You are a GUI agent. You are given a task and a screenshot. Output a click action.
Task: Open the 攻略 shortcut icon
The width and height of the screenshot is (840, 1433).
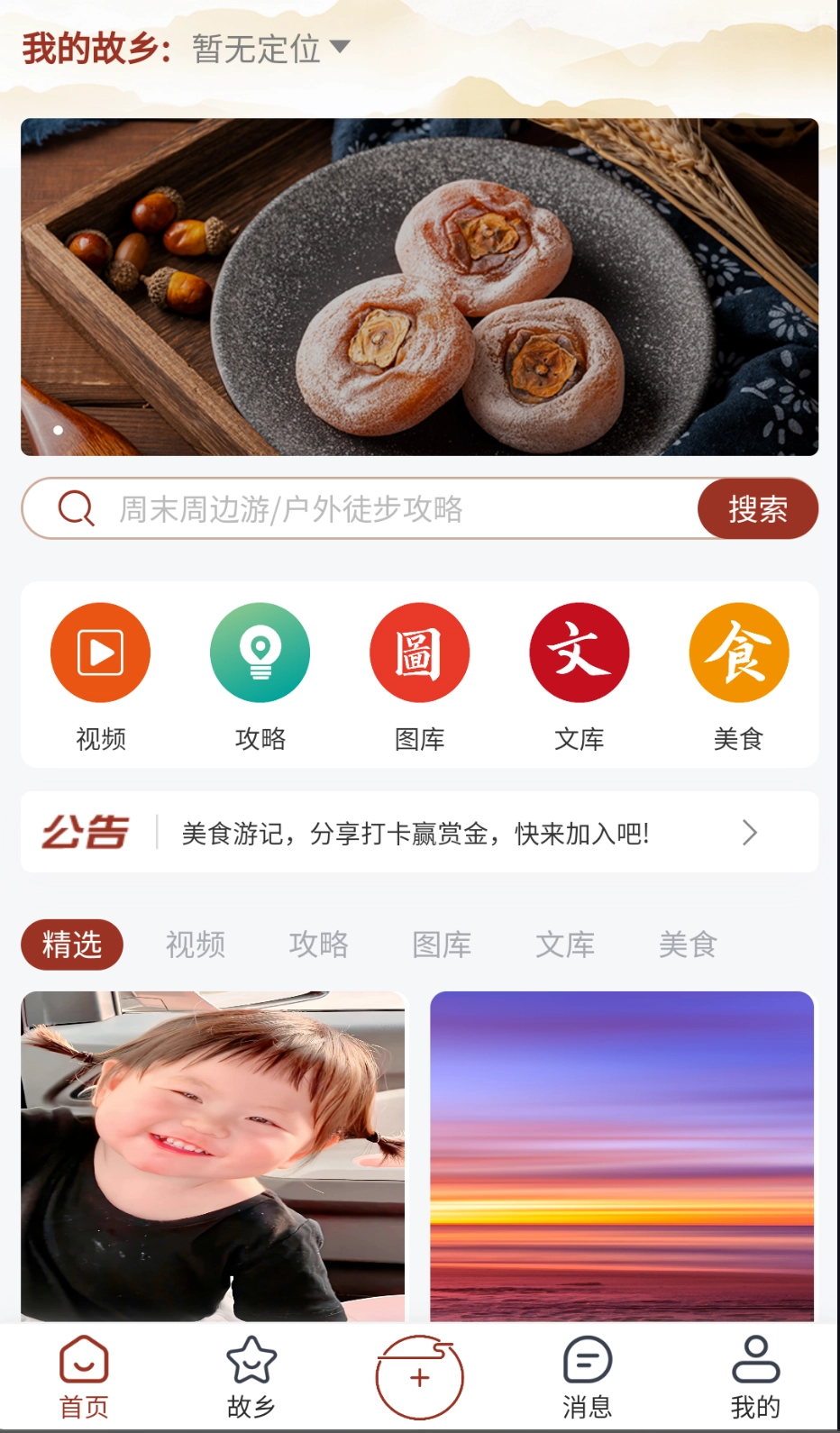click(x=260, y=653)
